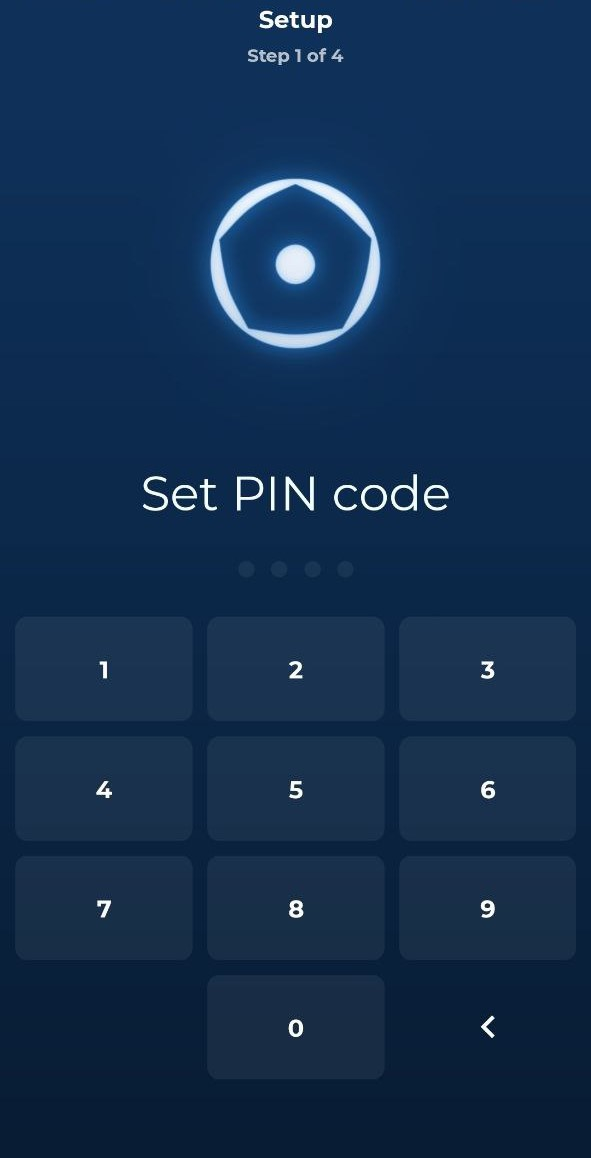Viewport: 591px width, 1158px height.
Task: Delete the last PIN digit with backspace
Action: [x=488, y=1027]
